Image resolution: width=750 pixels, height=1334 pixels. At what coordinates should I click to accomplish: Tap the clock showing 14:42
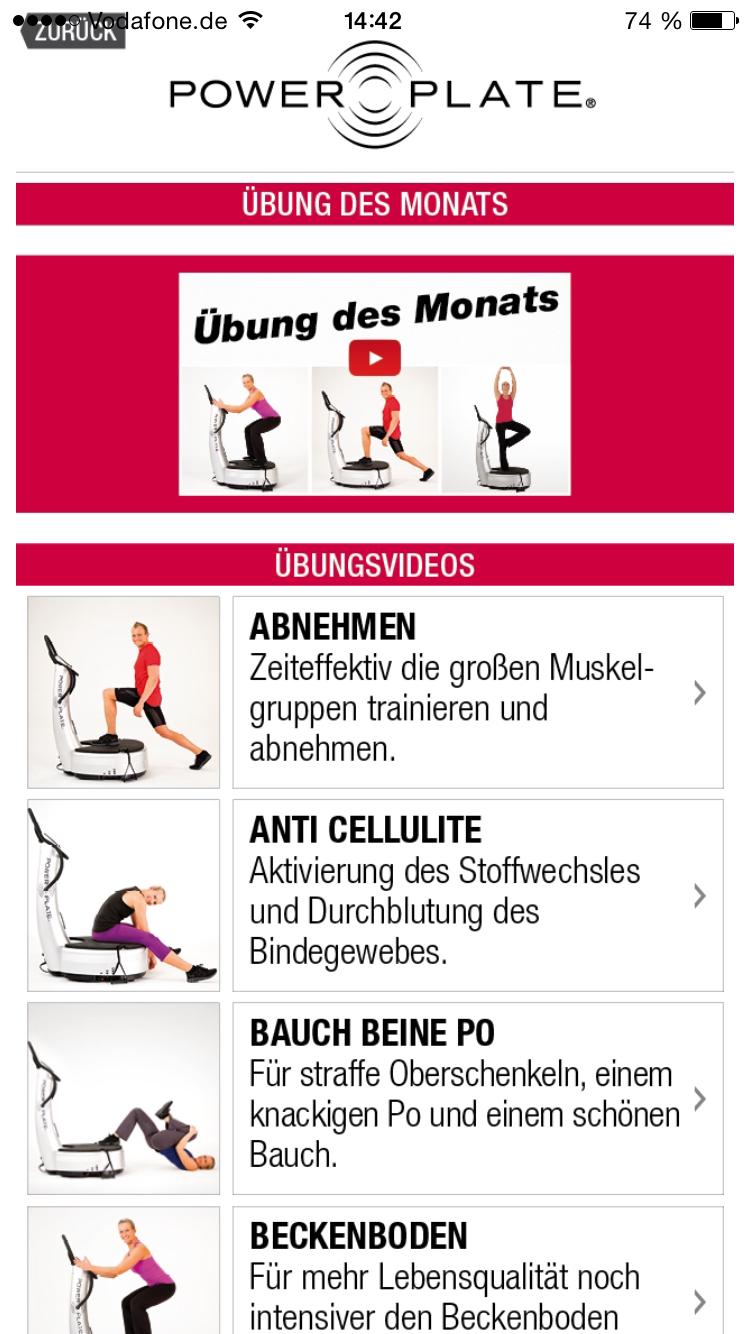click(x=372, y=18)
